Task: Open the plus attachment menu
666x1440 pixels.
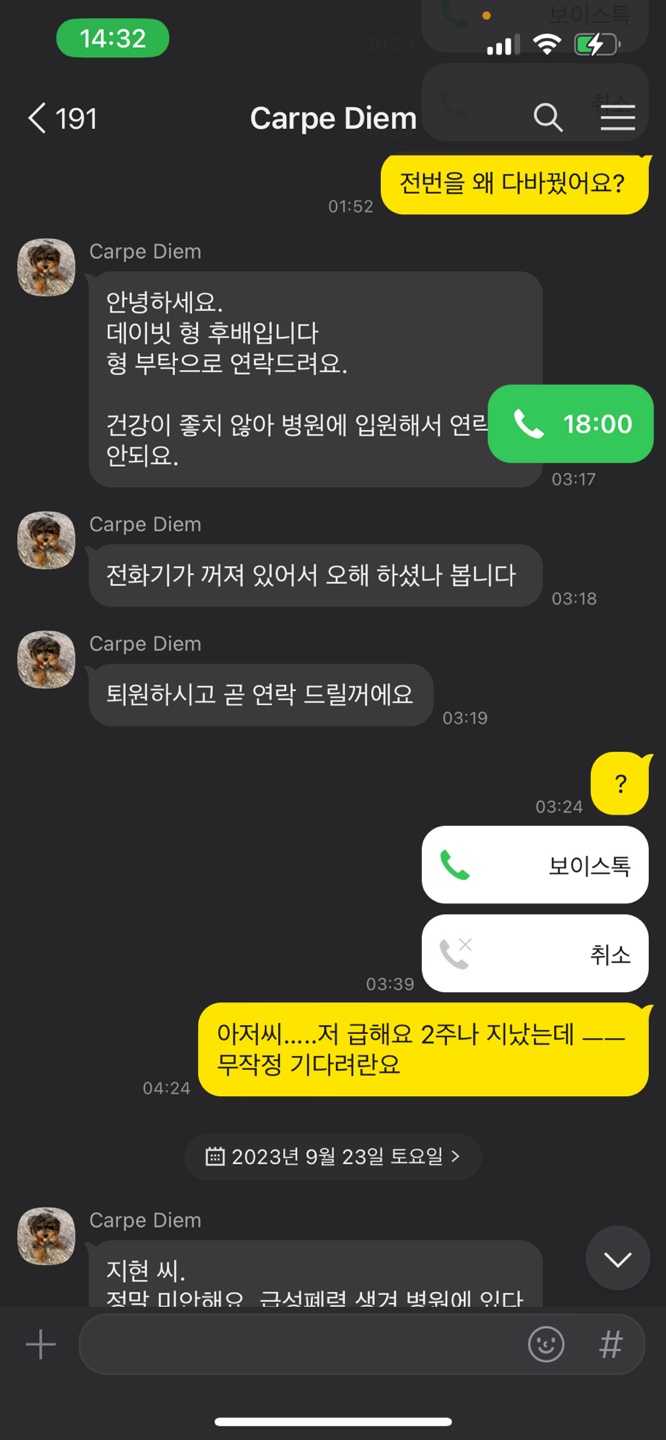Action: (41, 1345)
